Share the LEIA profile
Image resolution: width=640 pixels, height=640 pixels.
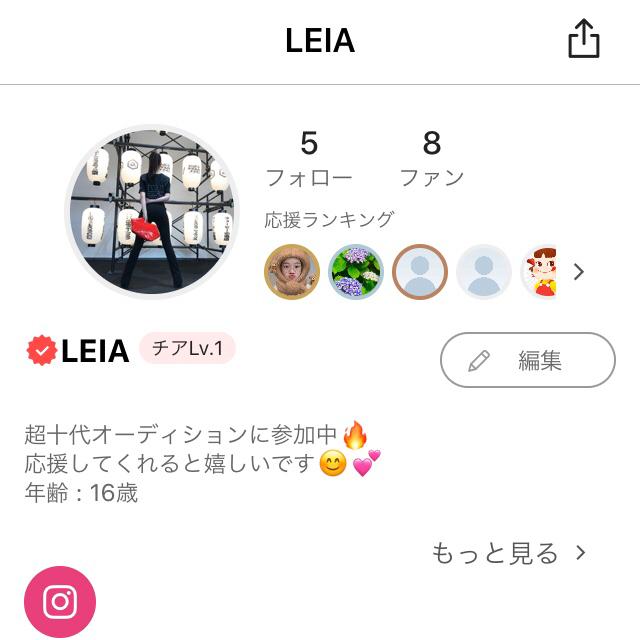coord(583,40)
